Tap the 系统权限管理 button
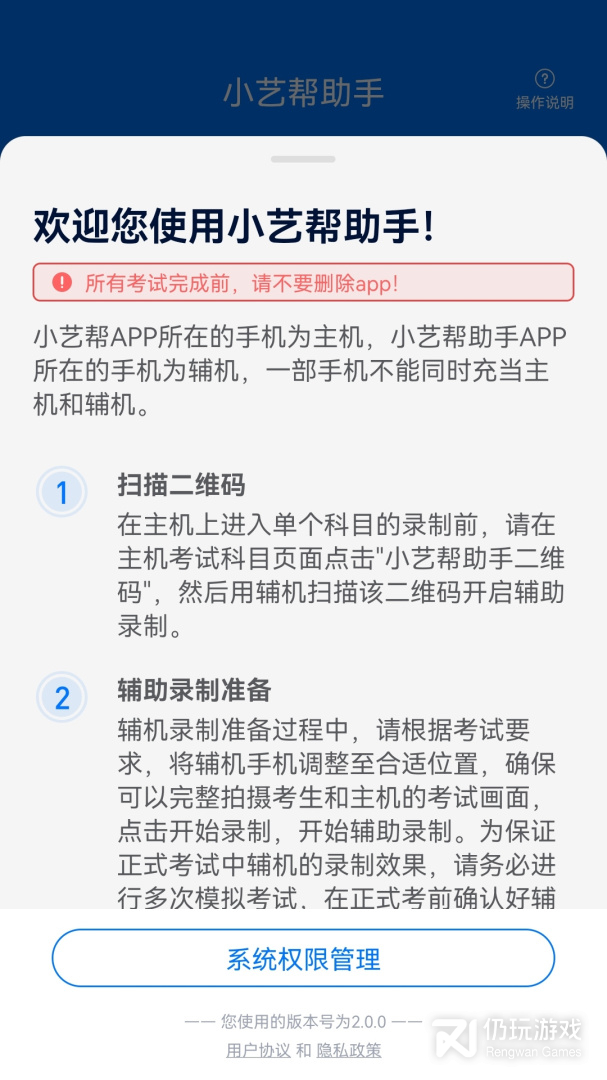The height and width of the screenshot is (1080, 607). coord(303,959)
